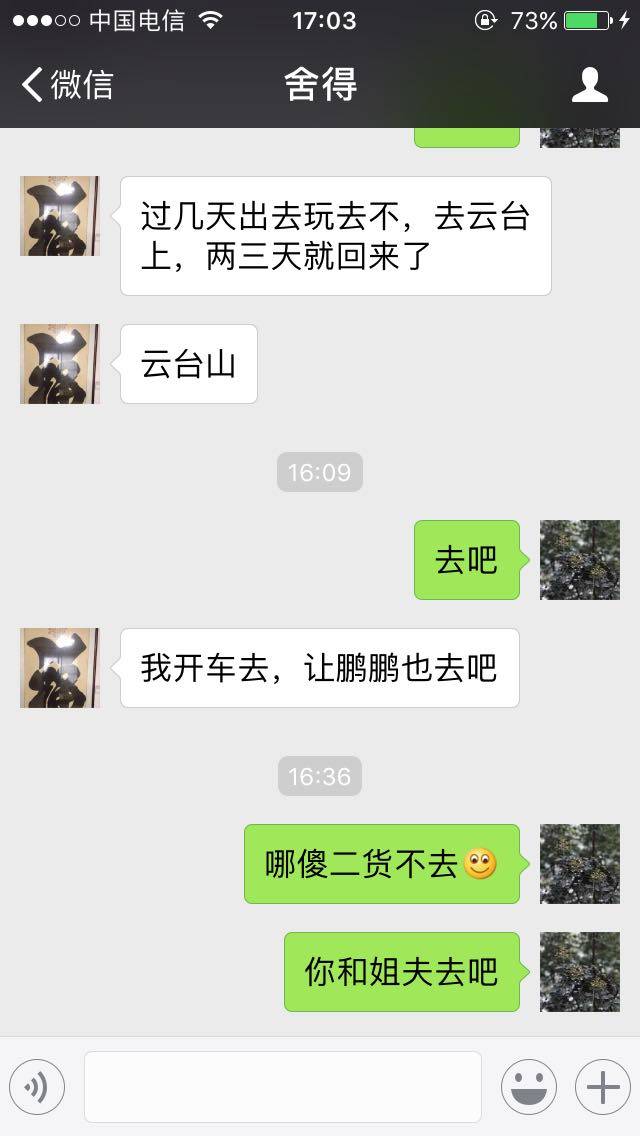Go back to the 微信 chat list
This screenshot has height=1136, width=640.
(x=66, y=86)
